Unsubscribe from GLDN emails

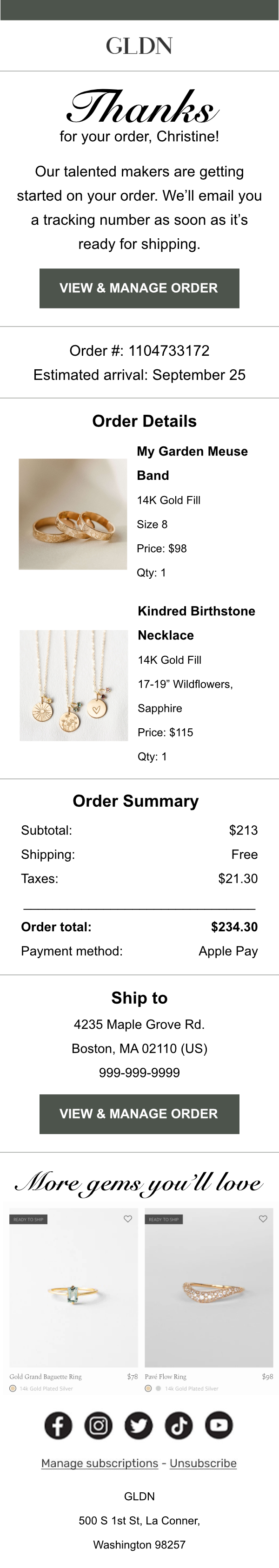click(203, 1463)
